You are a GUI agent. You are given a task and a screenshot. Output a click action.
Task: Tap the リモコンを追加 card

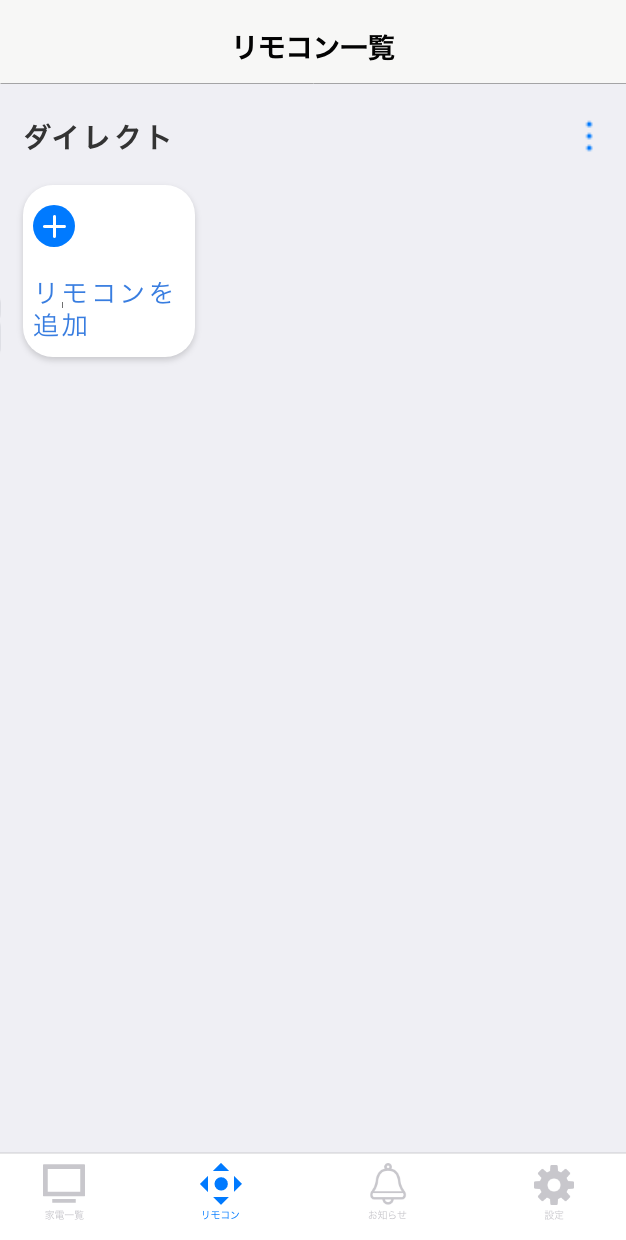[109, 271]
